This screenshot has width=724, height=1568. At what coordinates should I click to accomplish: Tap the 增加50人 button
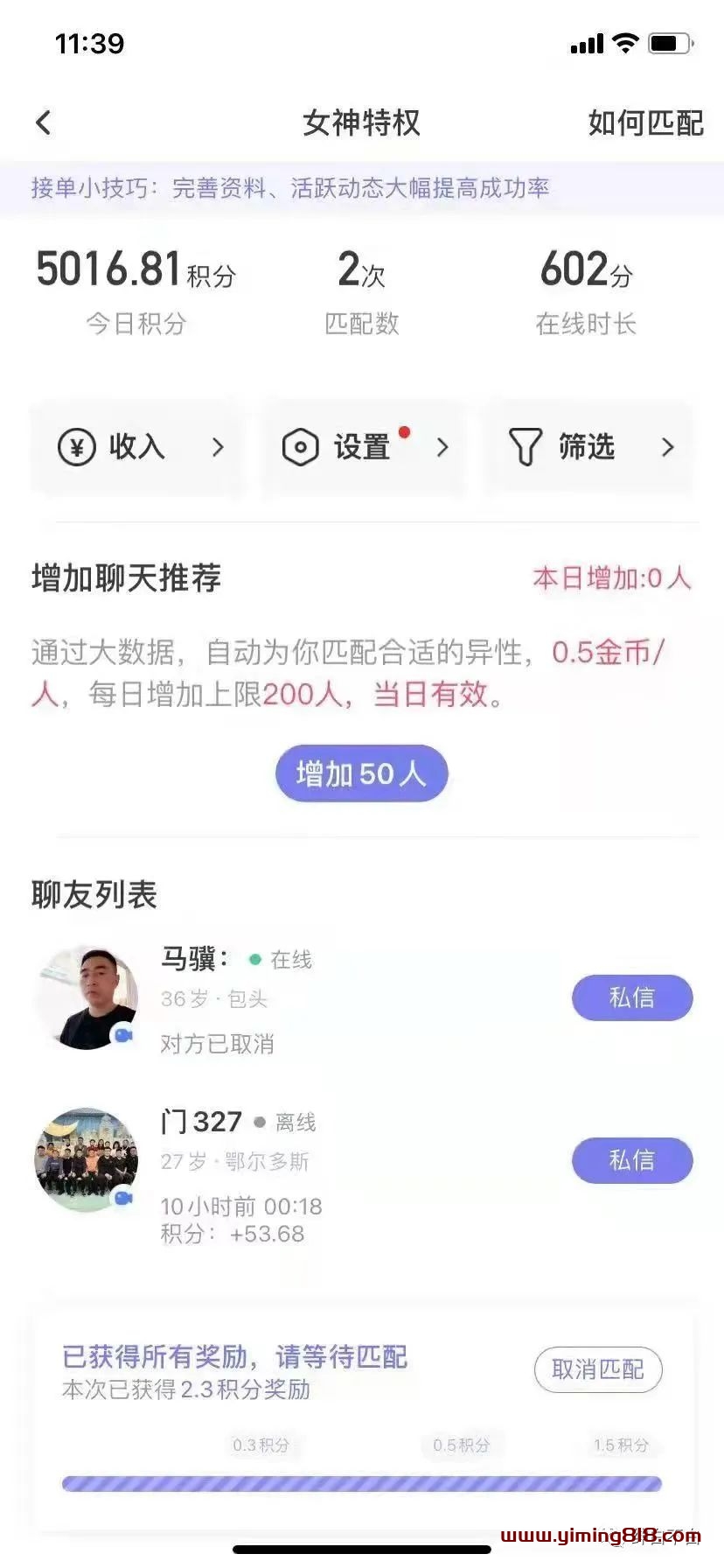coord(361,773)
